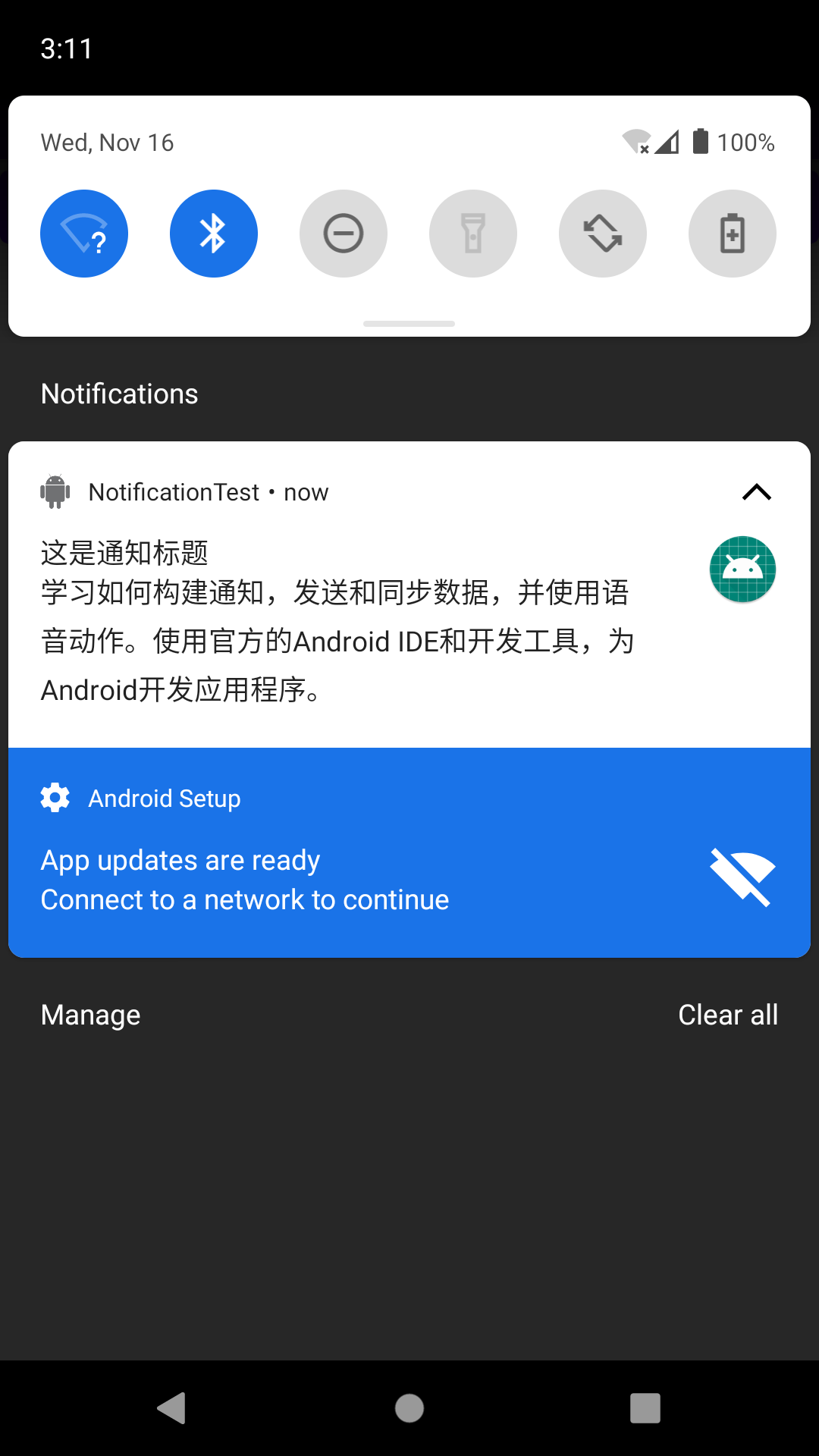Enable Do Not Disturb mode
Screen dimensions: 819x1456
[x=344, y=233]
